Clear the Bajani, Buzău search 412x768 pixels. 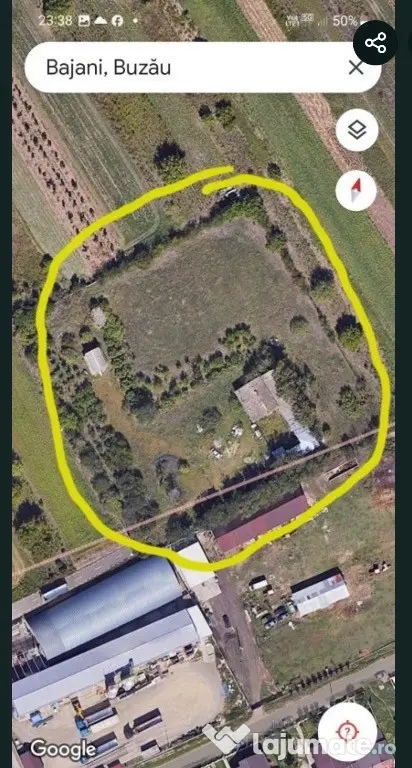coord(356,68)
